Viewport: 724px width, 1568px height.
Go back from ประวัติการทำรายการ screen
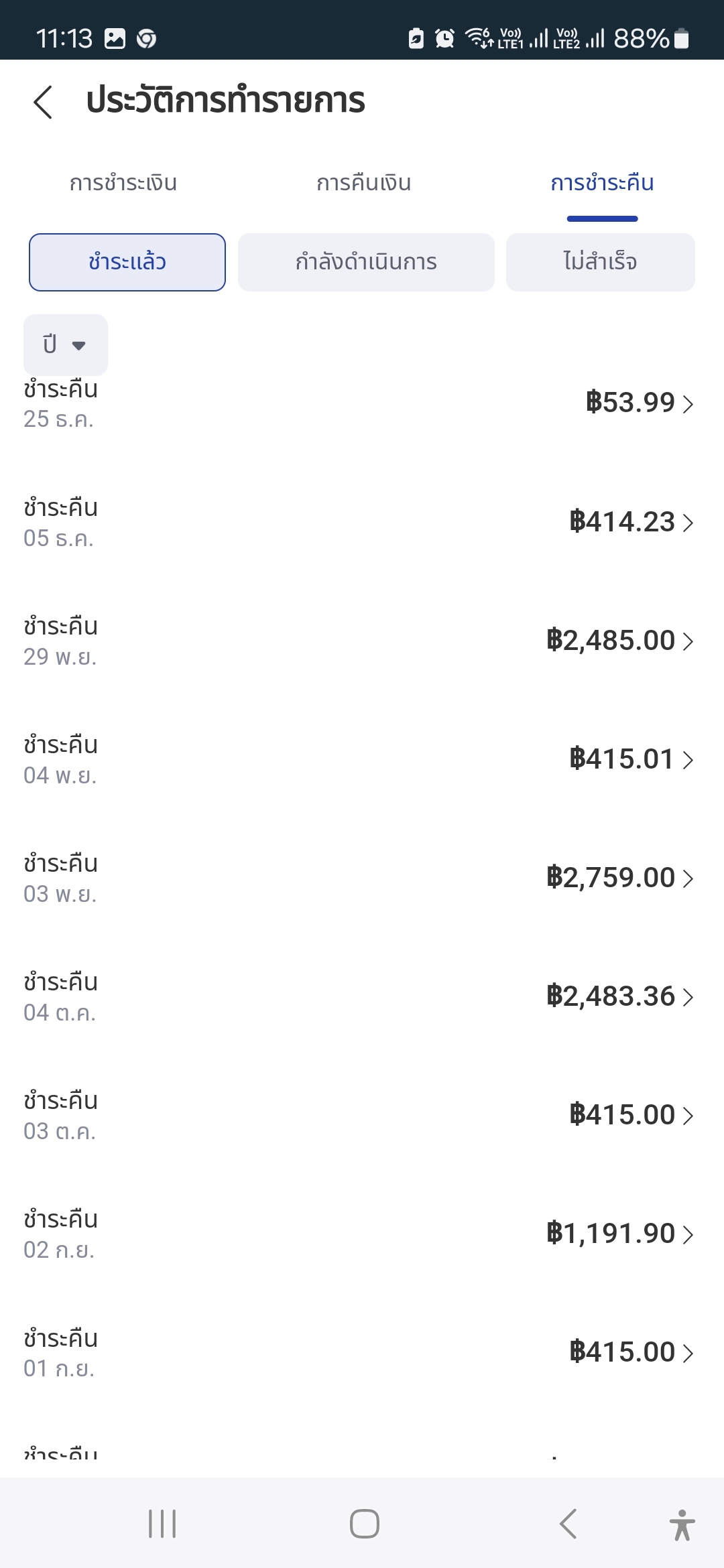pyautogui.click(x=43, y=102)
